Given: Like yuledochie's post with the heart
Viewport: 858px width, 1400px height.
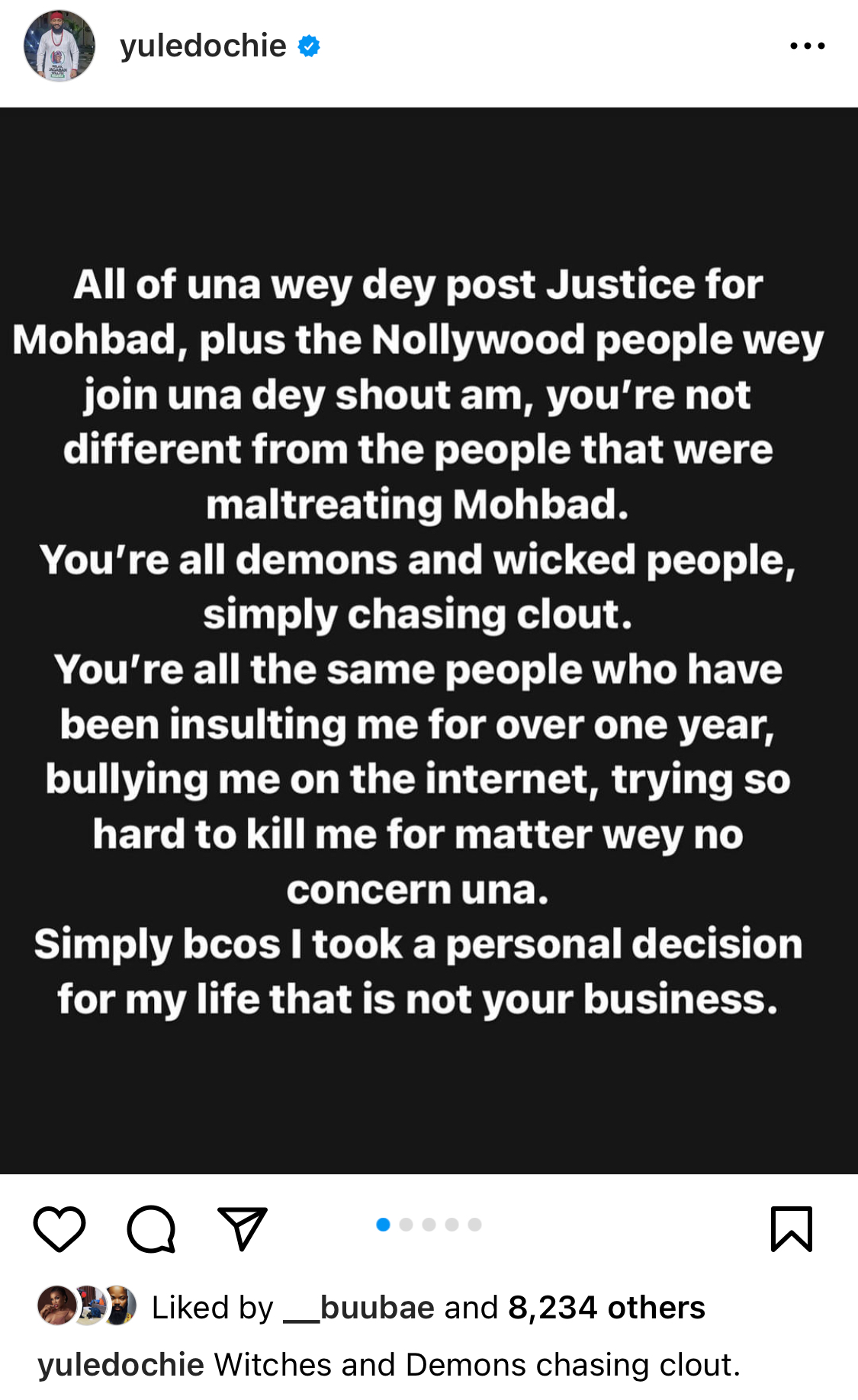Looking at the screenshot, I should (x=59, y=1228).
